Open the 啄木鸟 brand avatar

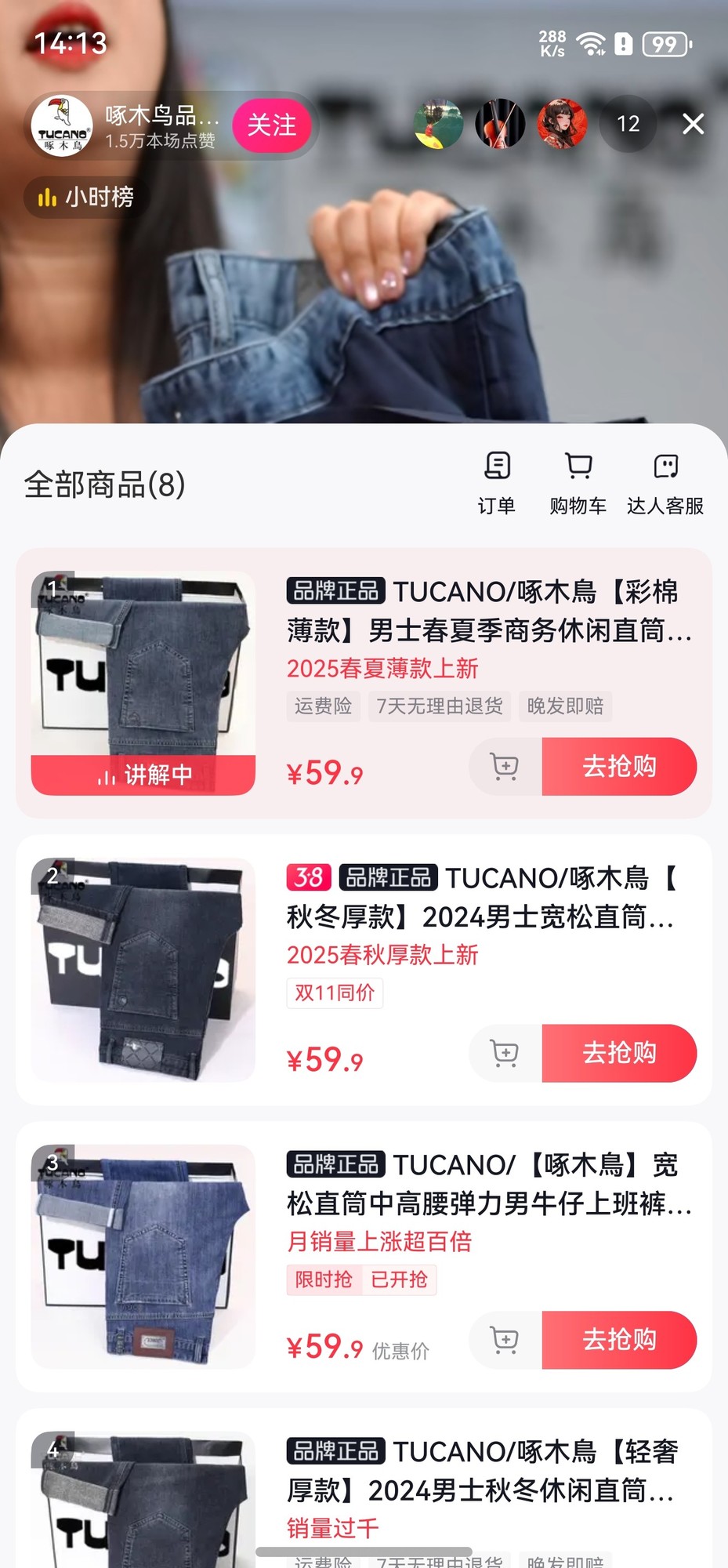click(62, 125)
